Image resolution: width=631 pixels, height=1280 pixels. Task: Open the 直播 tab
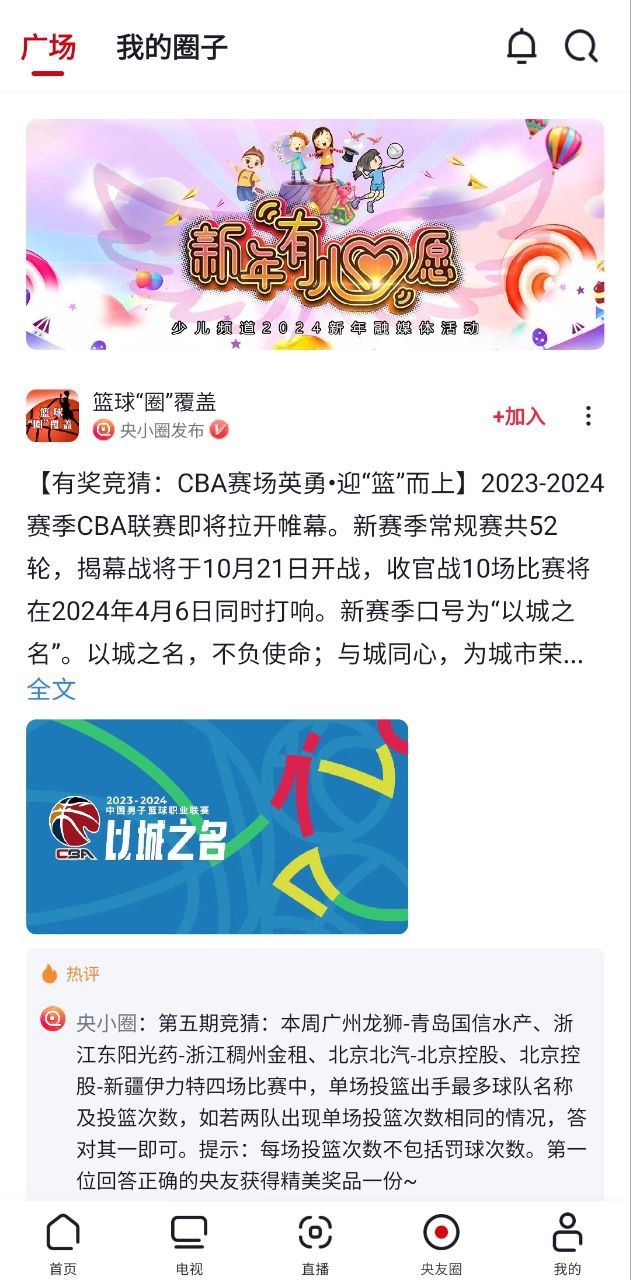click(315, 1243)
